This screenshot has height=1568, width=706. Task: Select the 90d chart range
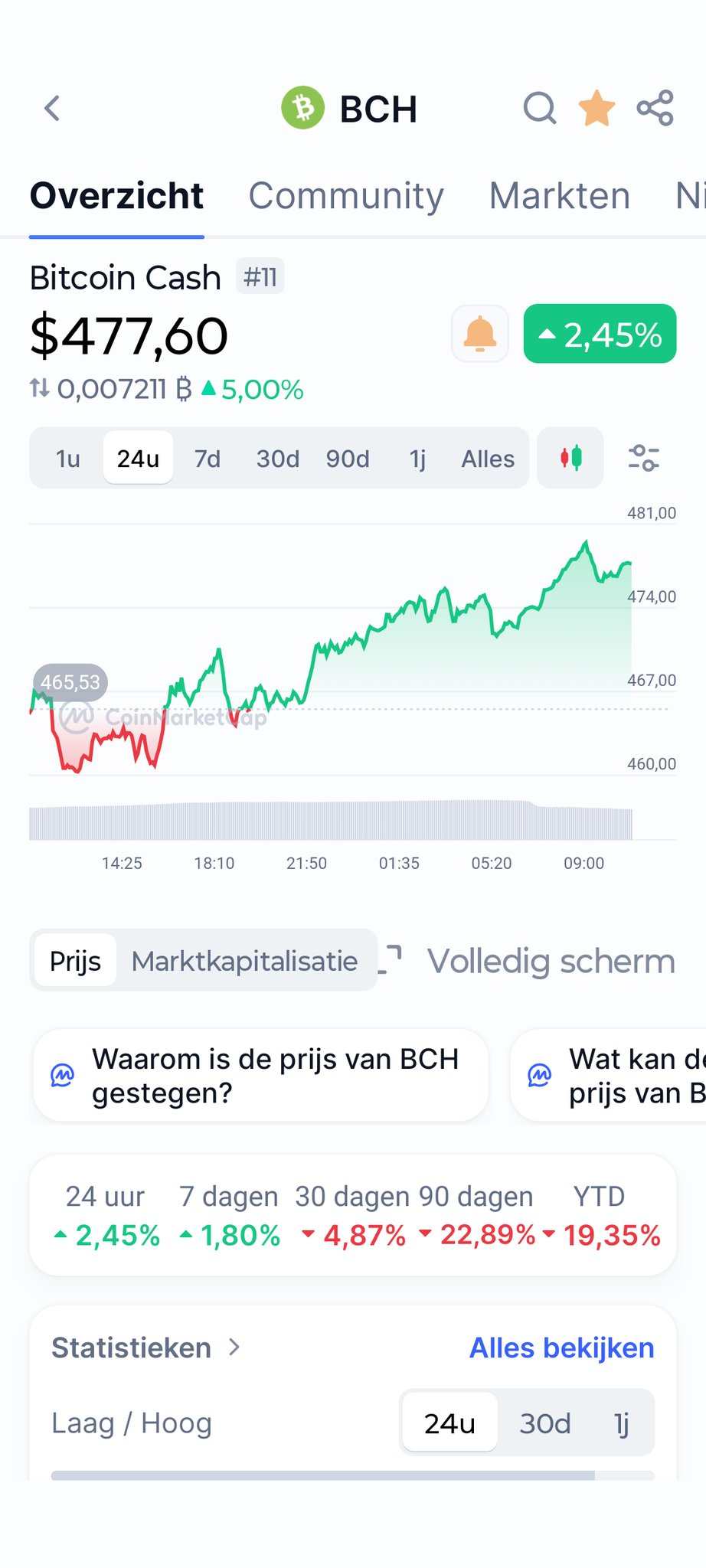[348, 459]
